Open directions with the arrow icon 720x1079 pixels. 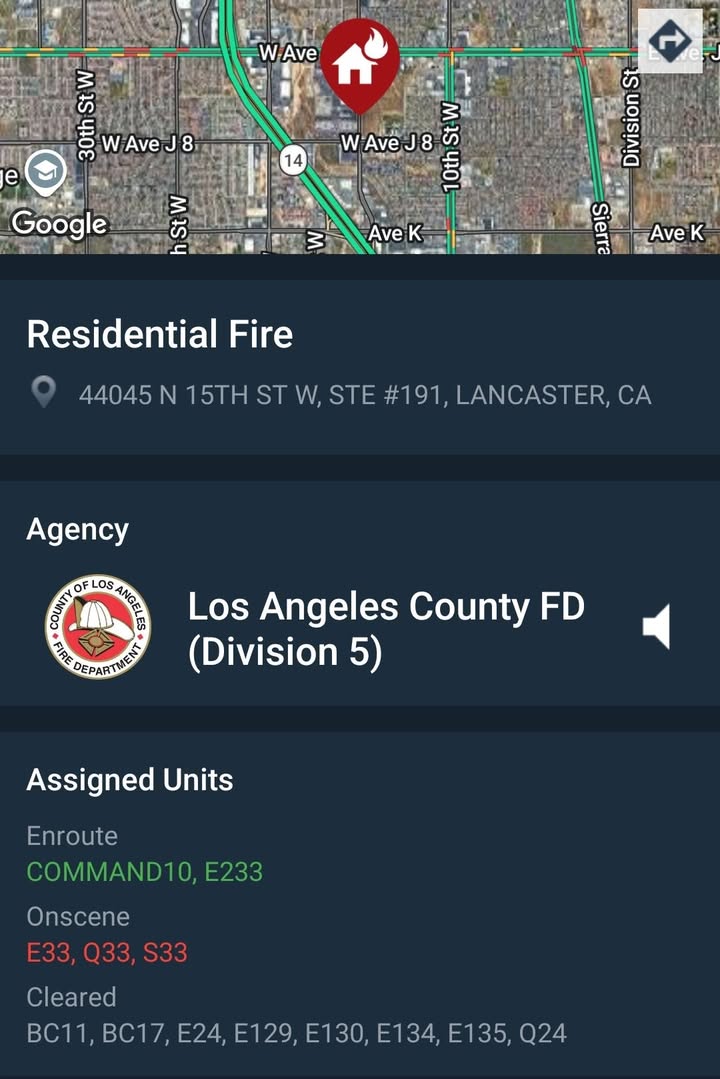[x=670, y=41]
